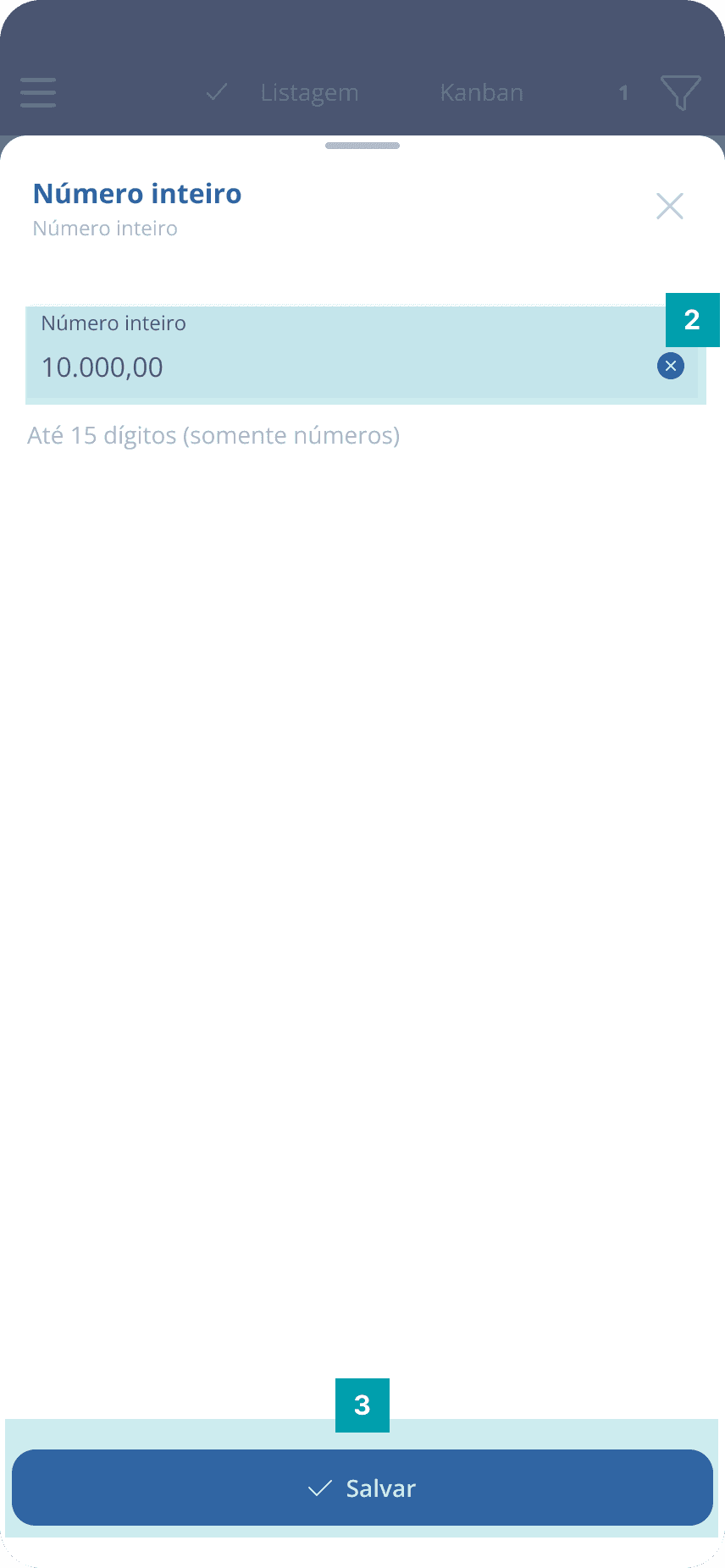Switch to the Listagem view
Image resolution: width=725 pixels, height=1568 pixels.
(x=309, y=92)
